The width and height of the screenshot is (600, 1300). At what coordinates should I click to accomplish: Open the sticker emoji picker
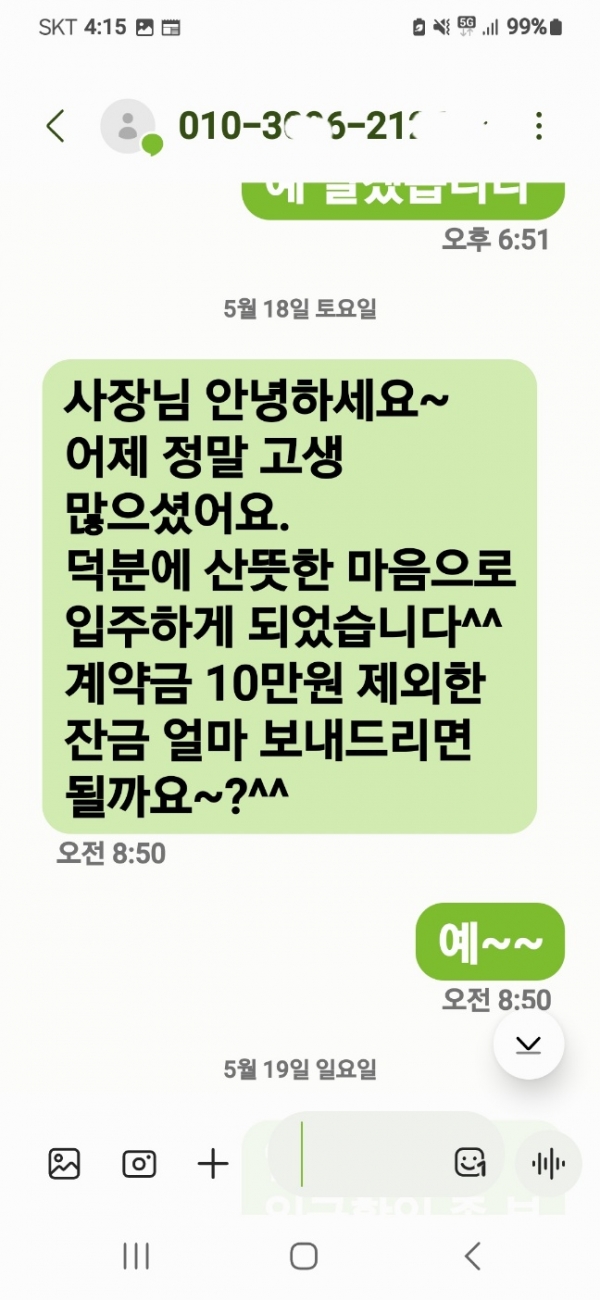470,1162
